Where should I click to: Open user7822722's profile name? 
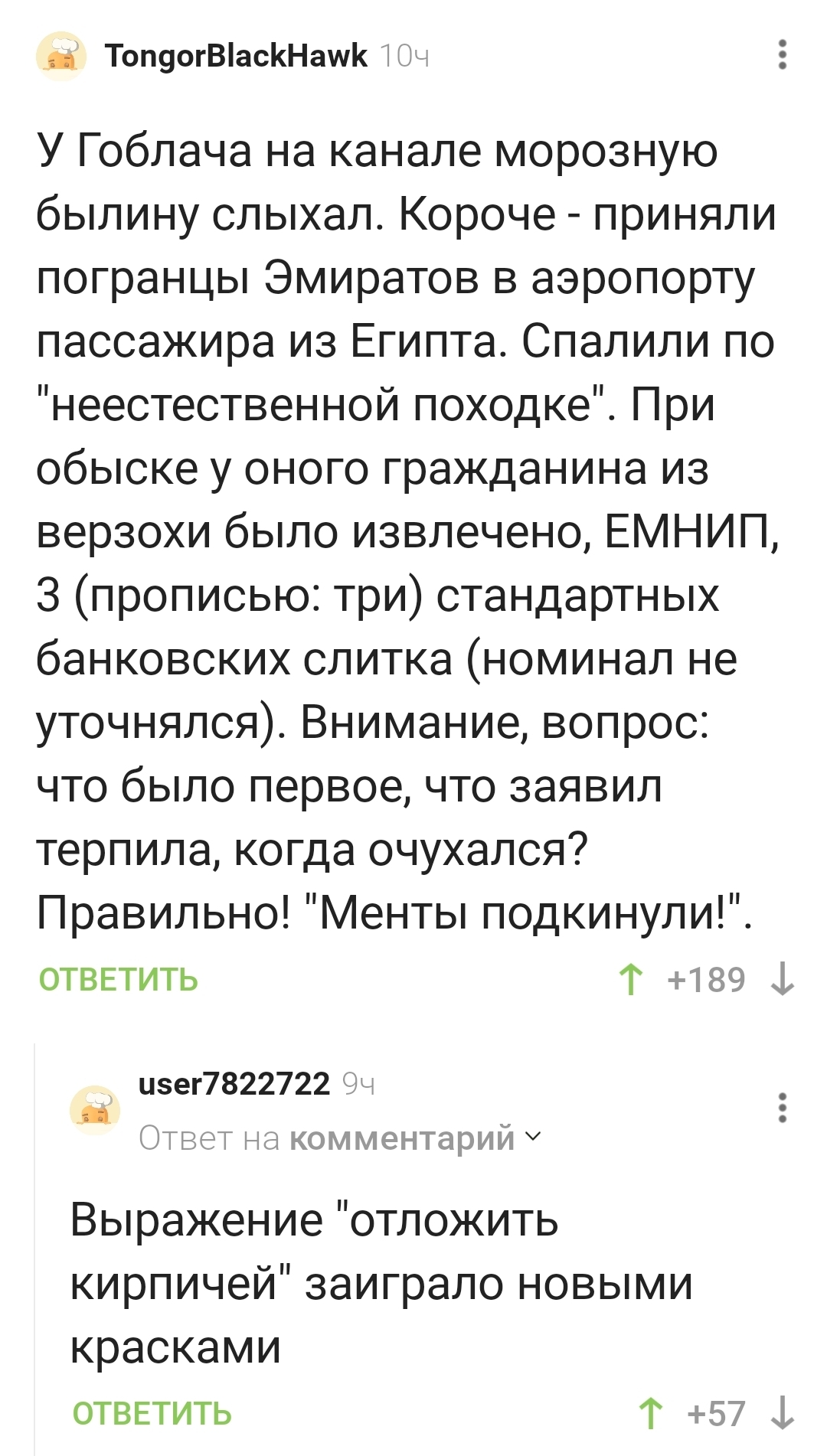coord(234,1083)
